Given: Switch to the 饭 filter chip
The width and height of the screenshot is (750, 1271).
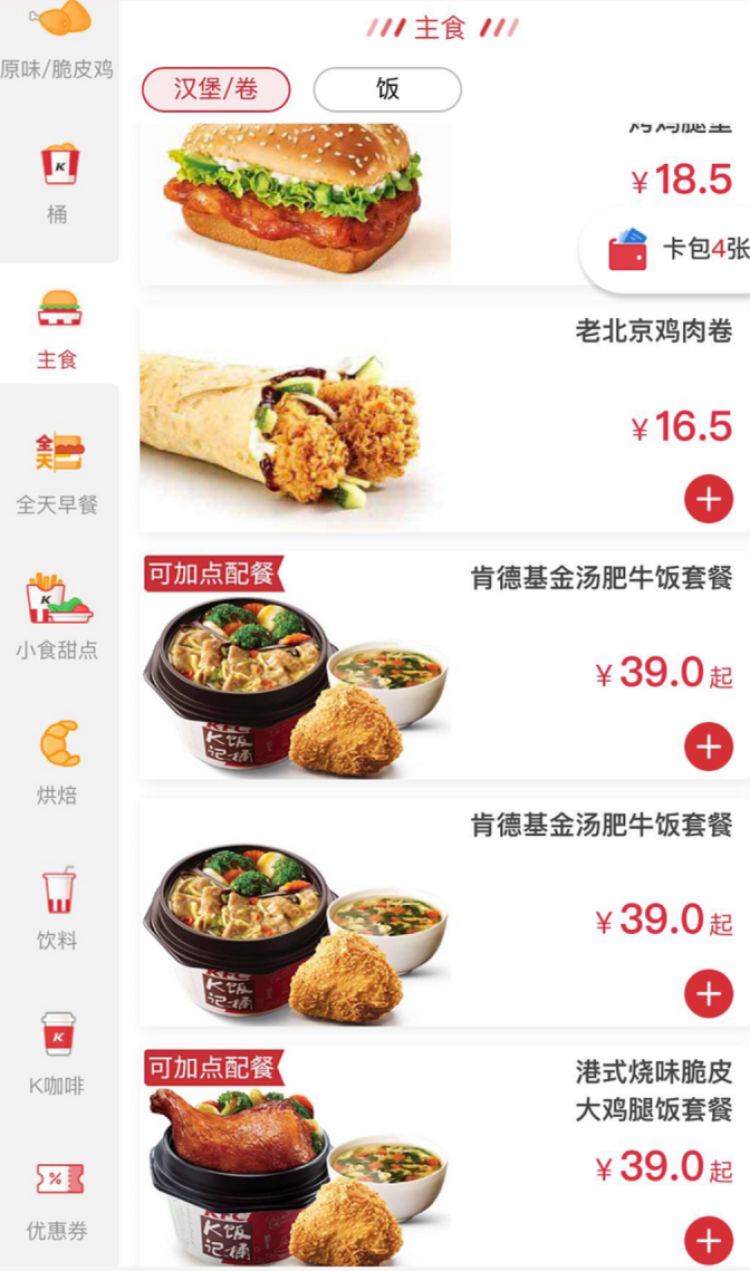Looking at the screenshot, I should tap(387, 90).
